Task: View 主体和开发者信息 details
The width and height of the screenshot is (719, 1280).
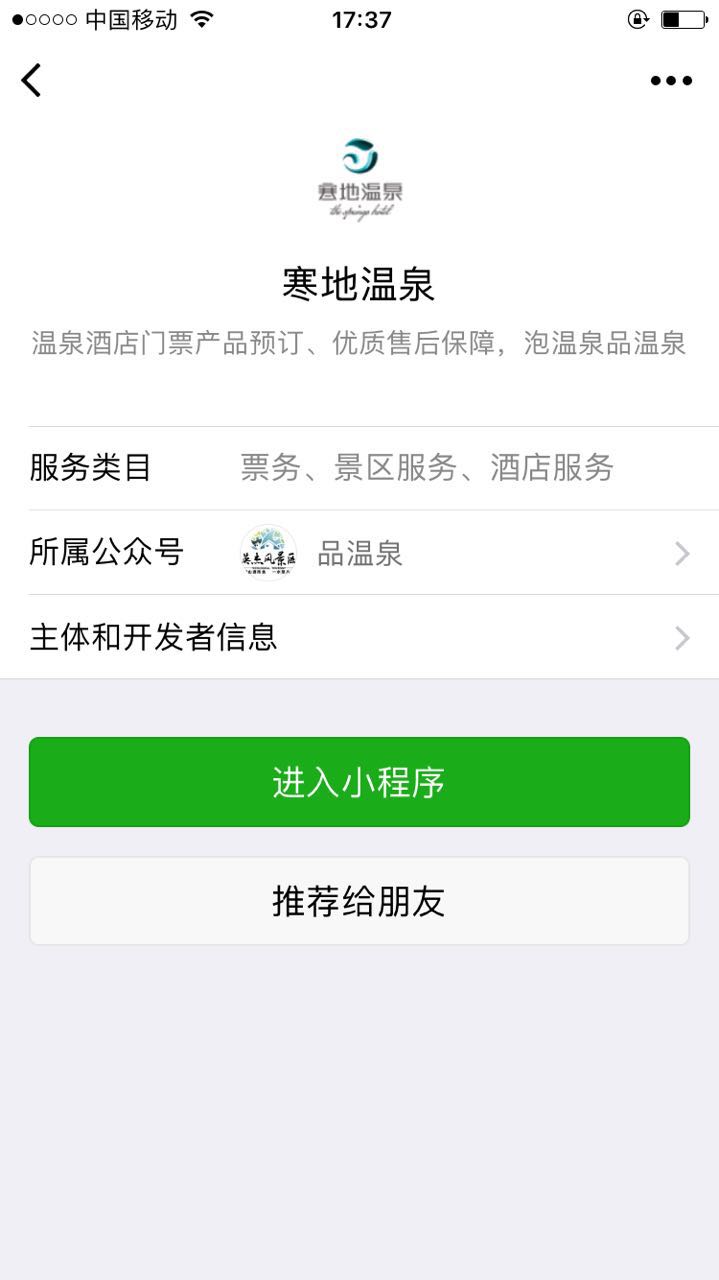Action: tap(360, 637)
